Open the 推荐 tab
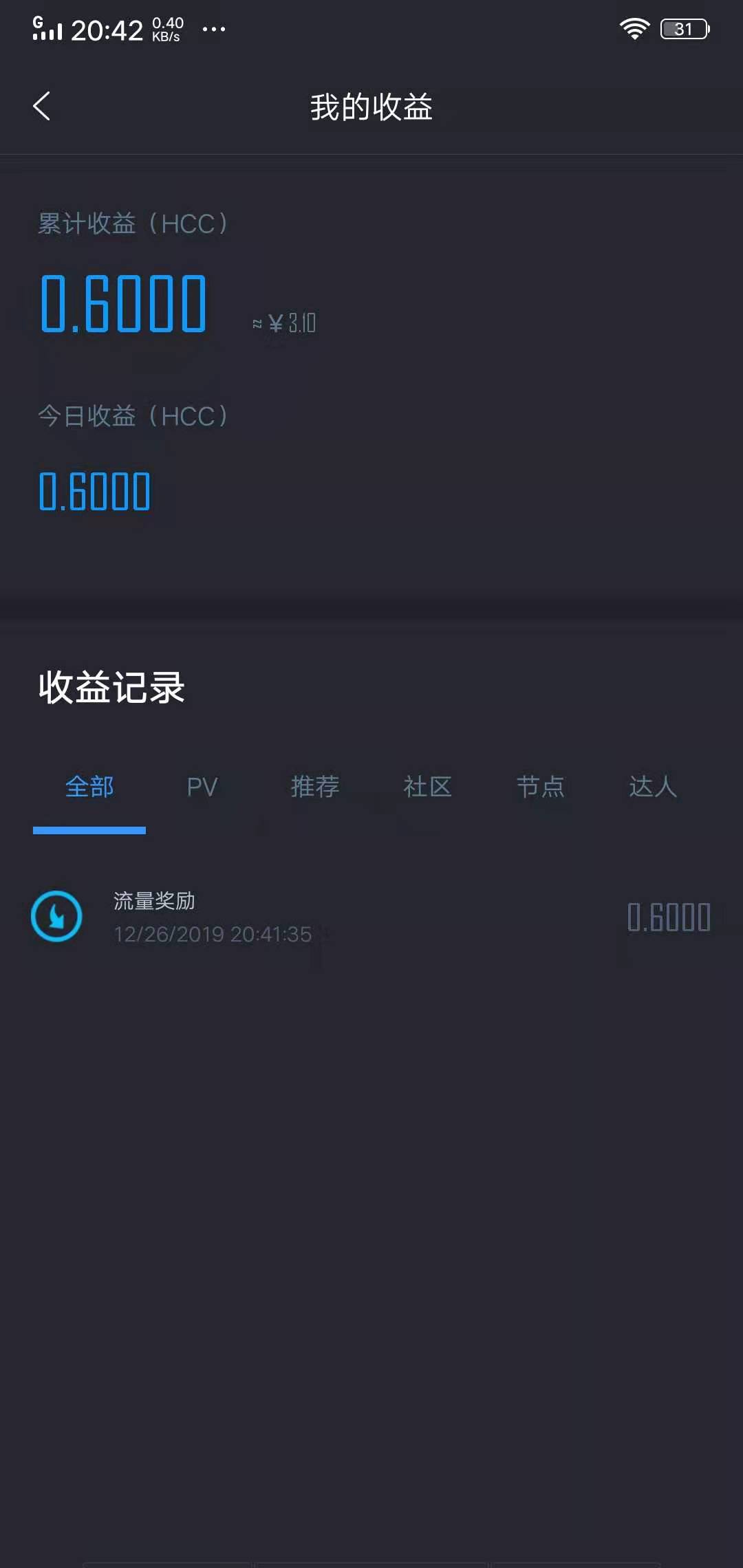 [x=315, y=787]
